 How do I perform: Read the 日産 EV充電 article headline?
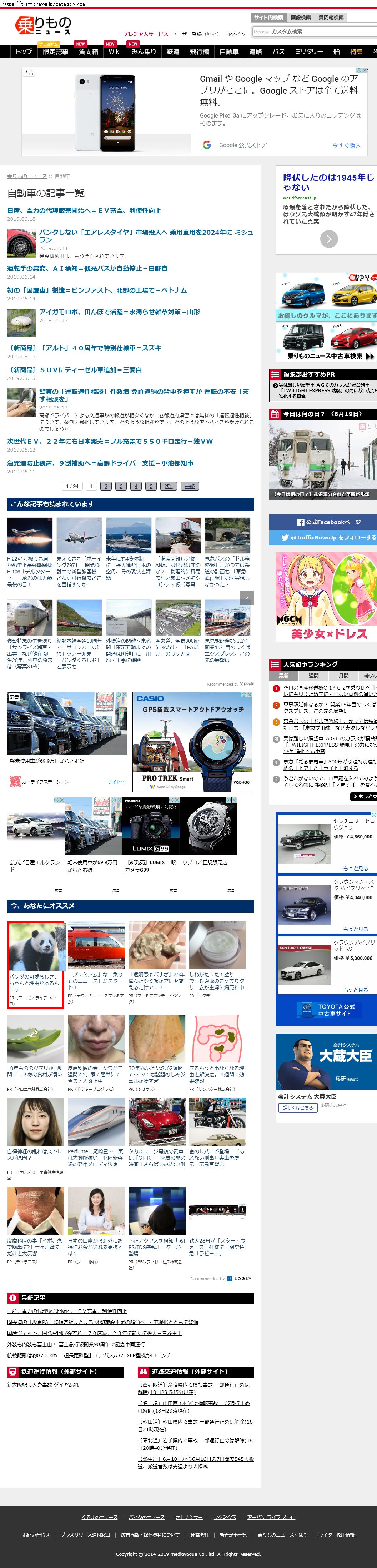tap(84, 211)
